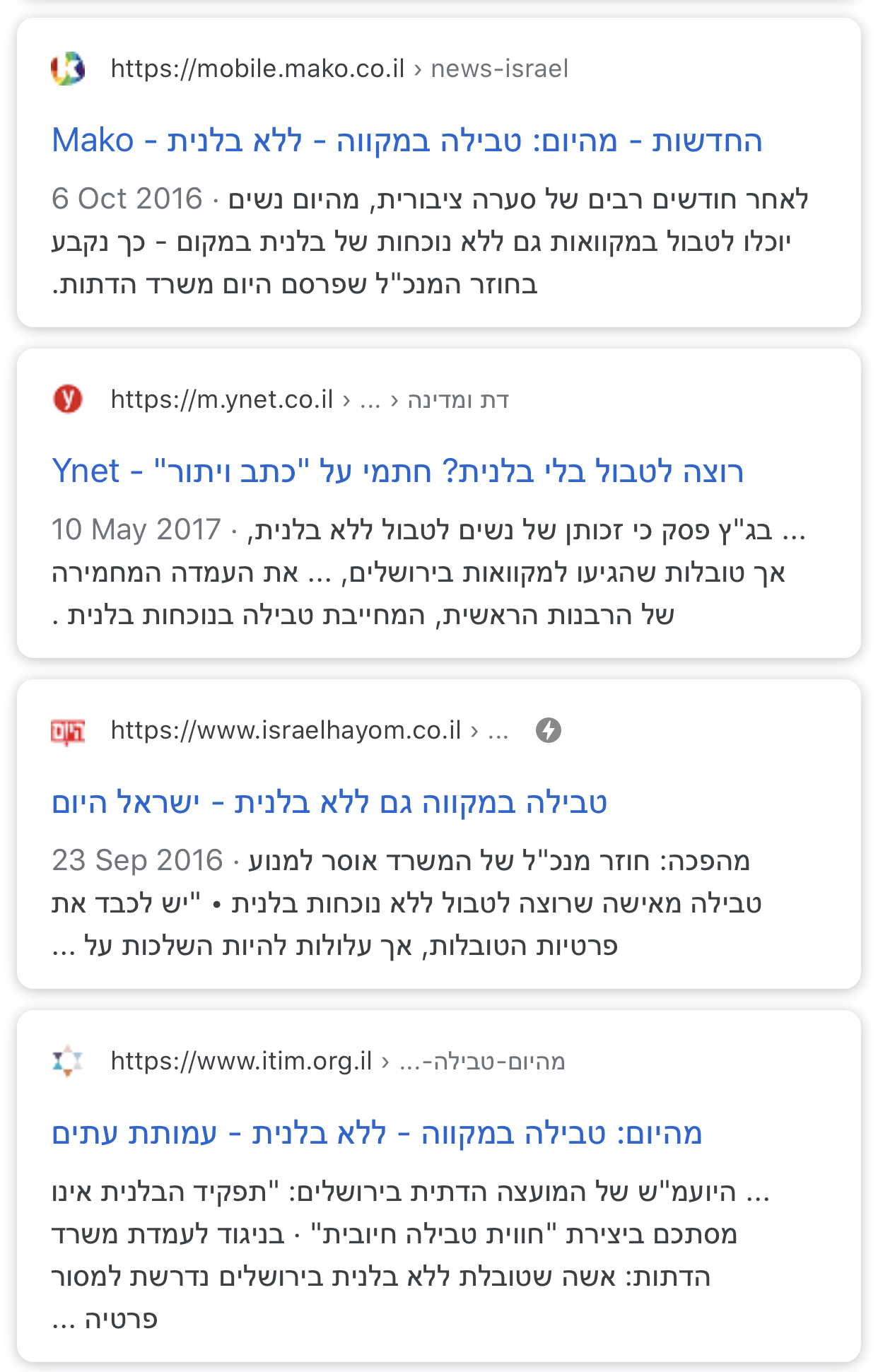Open the Ynet article about immersion without attendant

pos(397,471)
